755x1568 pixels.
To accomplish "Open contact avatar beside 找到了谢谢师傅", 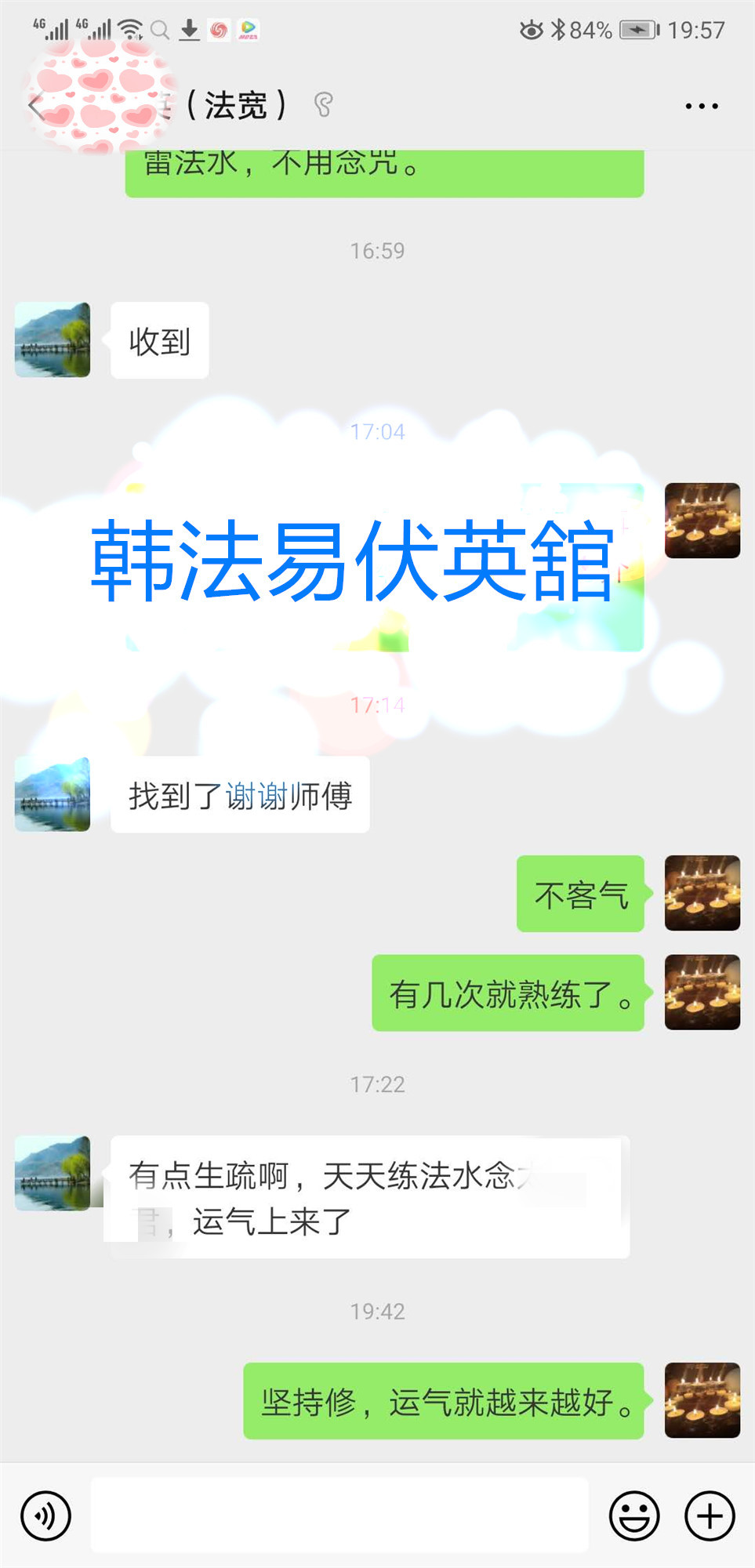I will pyautogui.click(x=53, y=794).
